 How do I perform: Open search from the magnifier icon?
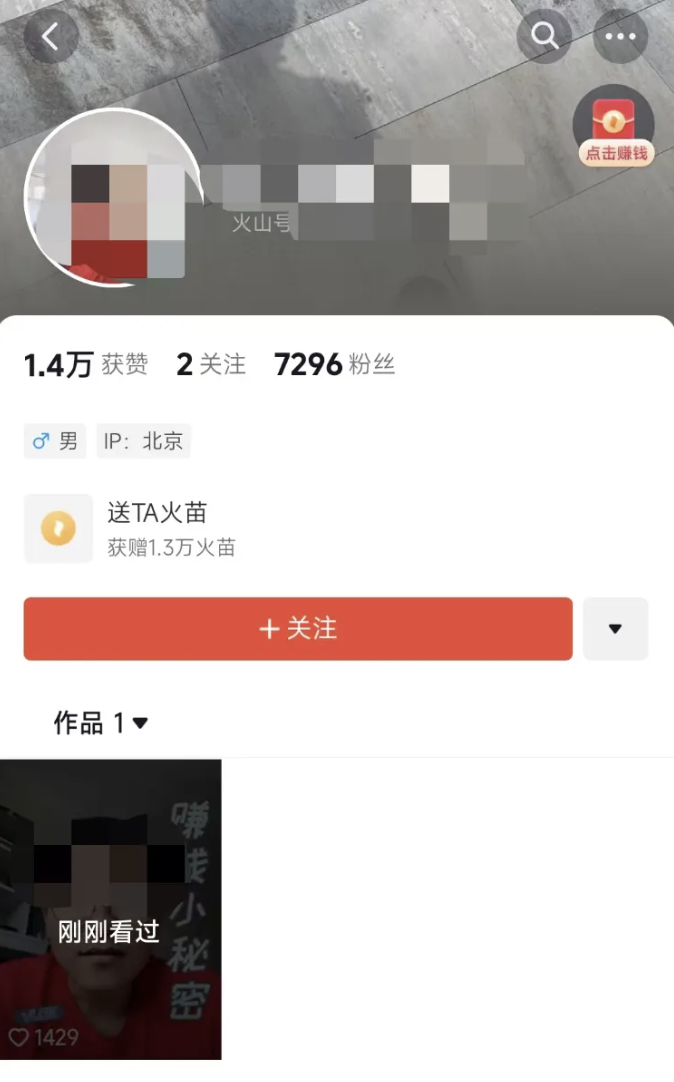point(544,37)
